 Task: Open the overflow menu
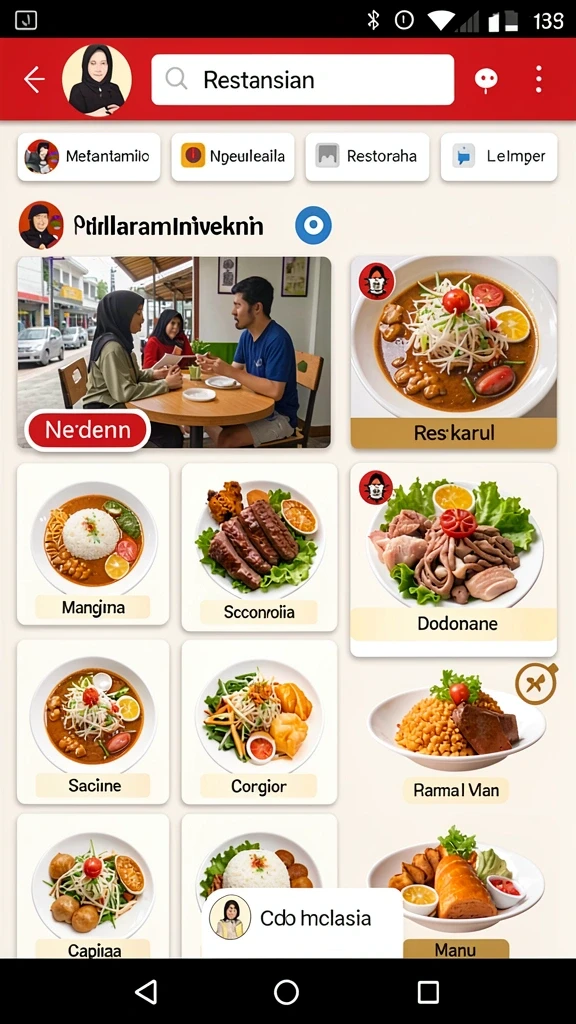coord(538,80)
